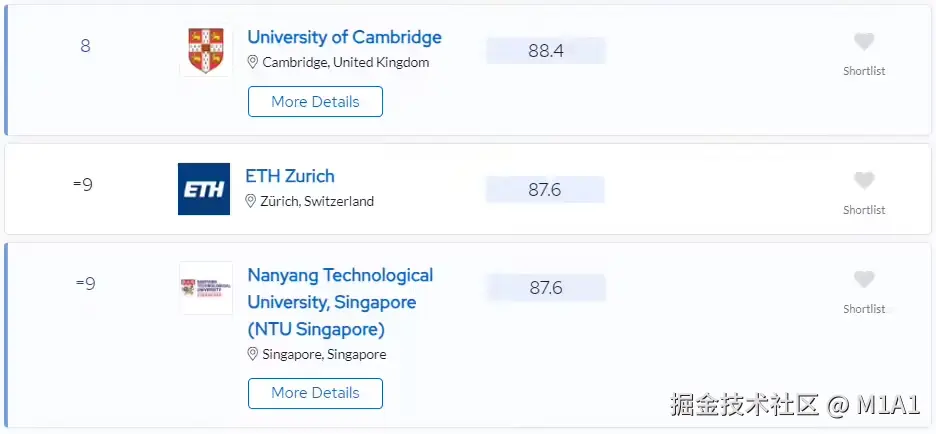This screenshot has height=434, width=936.
Task: Open the University of Cambridge page
Action: [x=344, y=38]
